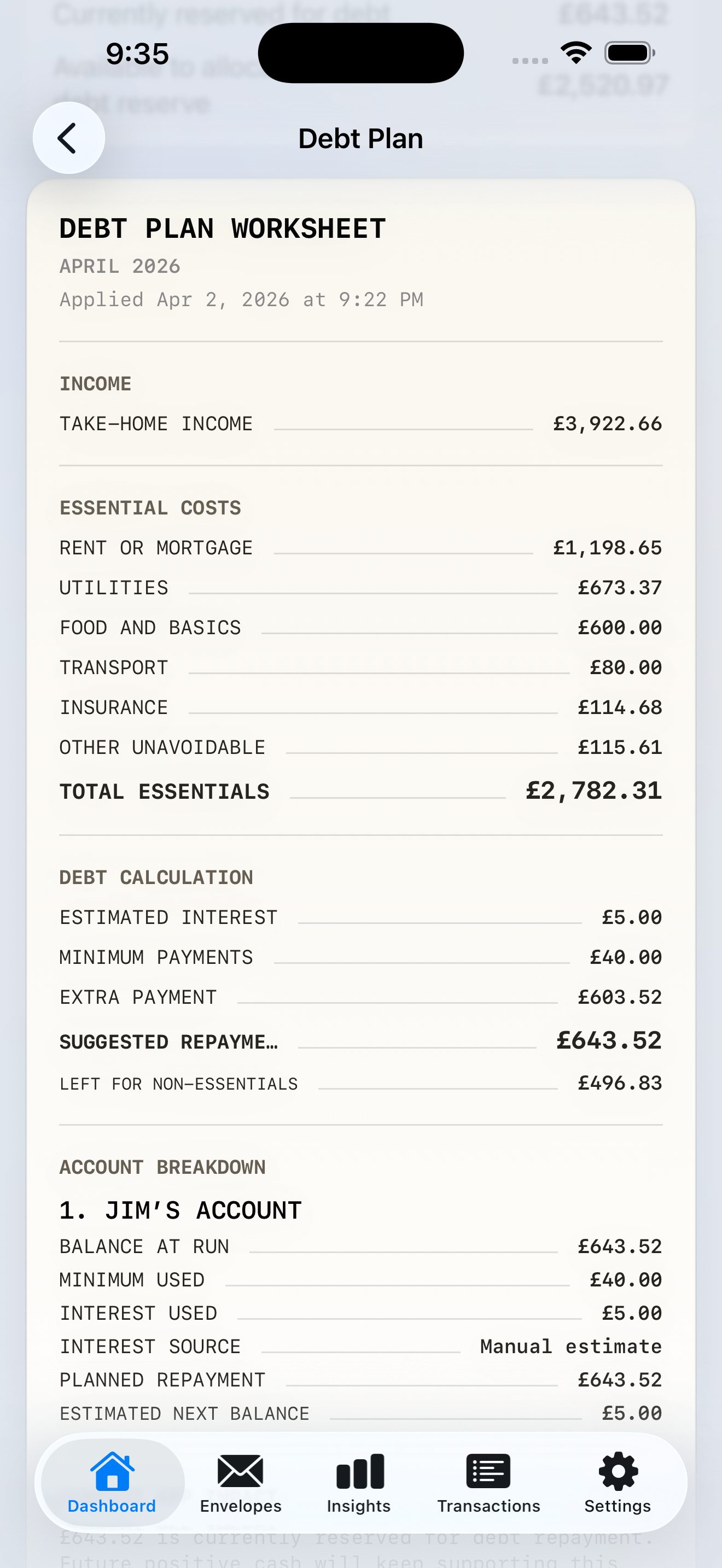Switch to the Insights tab

pyautogui.click(x=359, y=1506)
